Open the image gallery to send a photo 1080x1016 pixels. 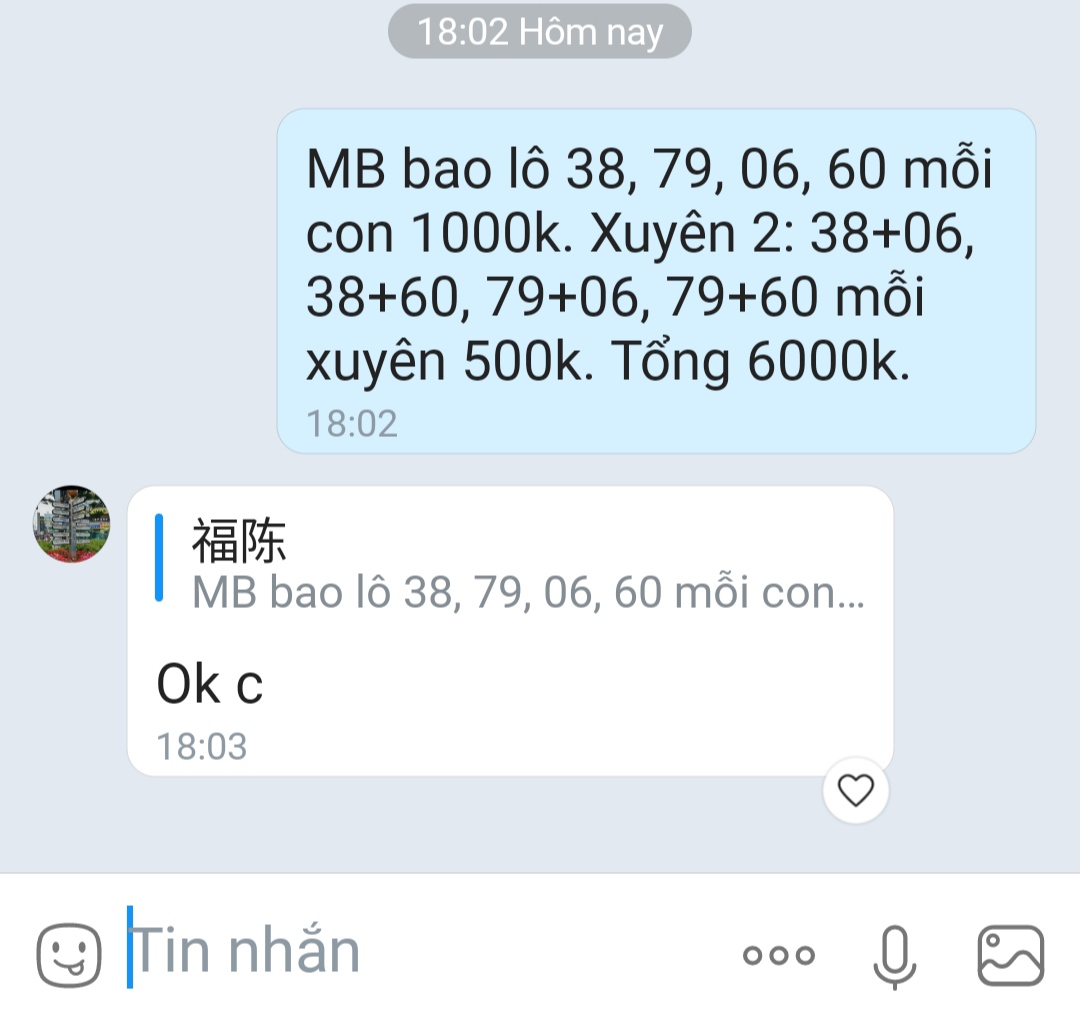click(x=1010, y=955)
